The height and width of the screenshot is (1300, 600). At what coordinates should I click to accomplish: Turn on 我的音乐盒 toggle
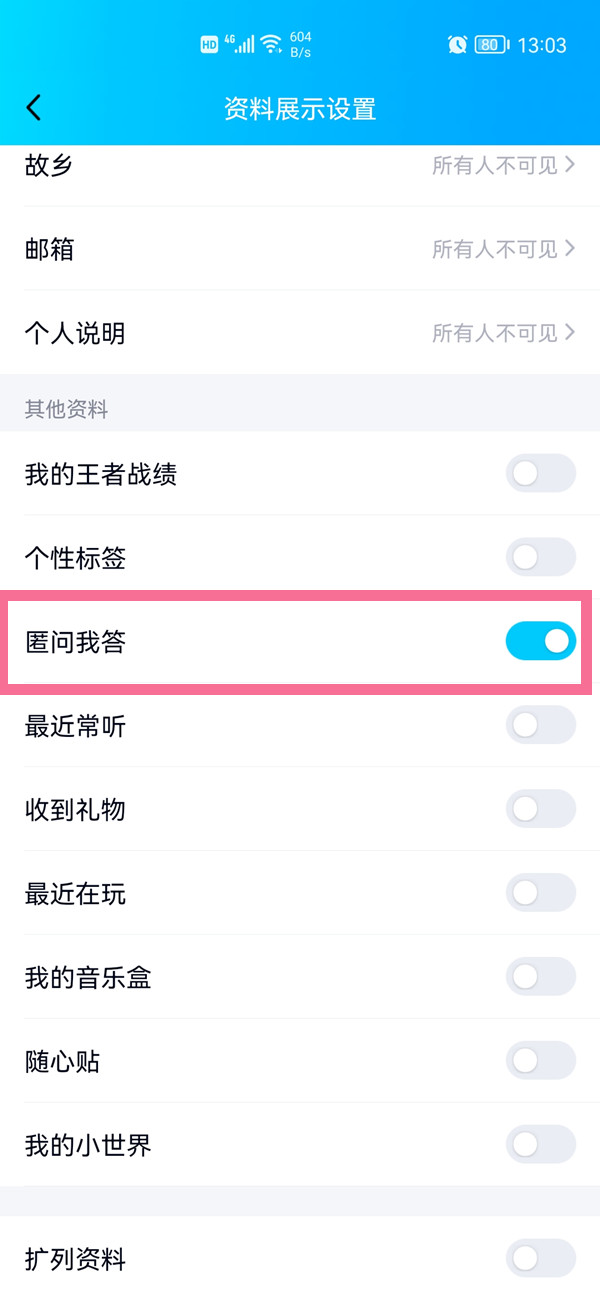click(x=541, y=977)
